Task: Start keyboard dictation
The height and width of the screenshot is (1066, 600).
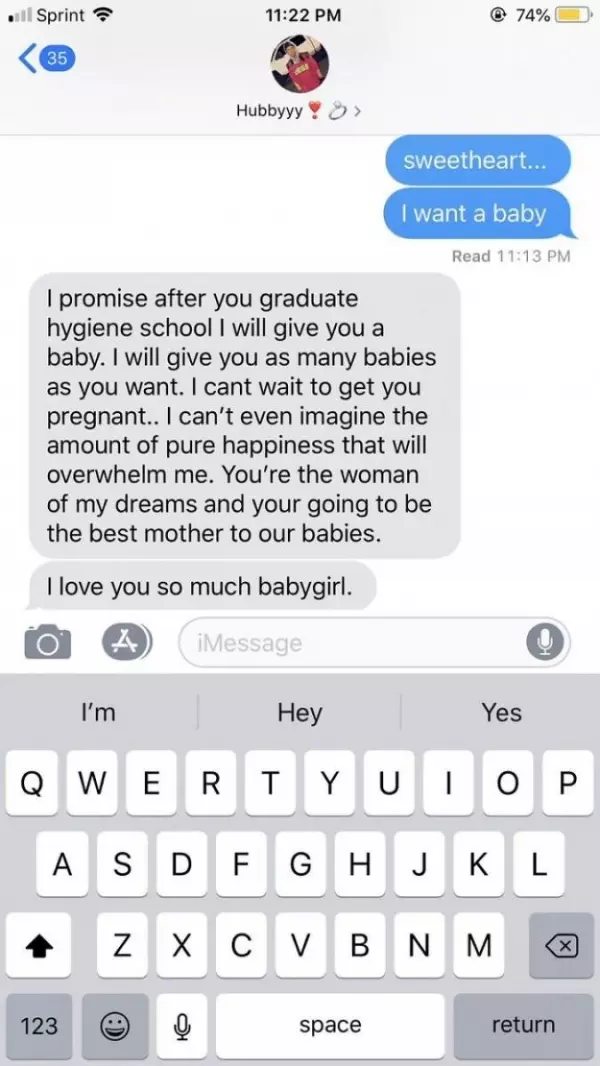Action: (x=181, y=1025)
